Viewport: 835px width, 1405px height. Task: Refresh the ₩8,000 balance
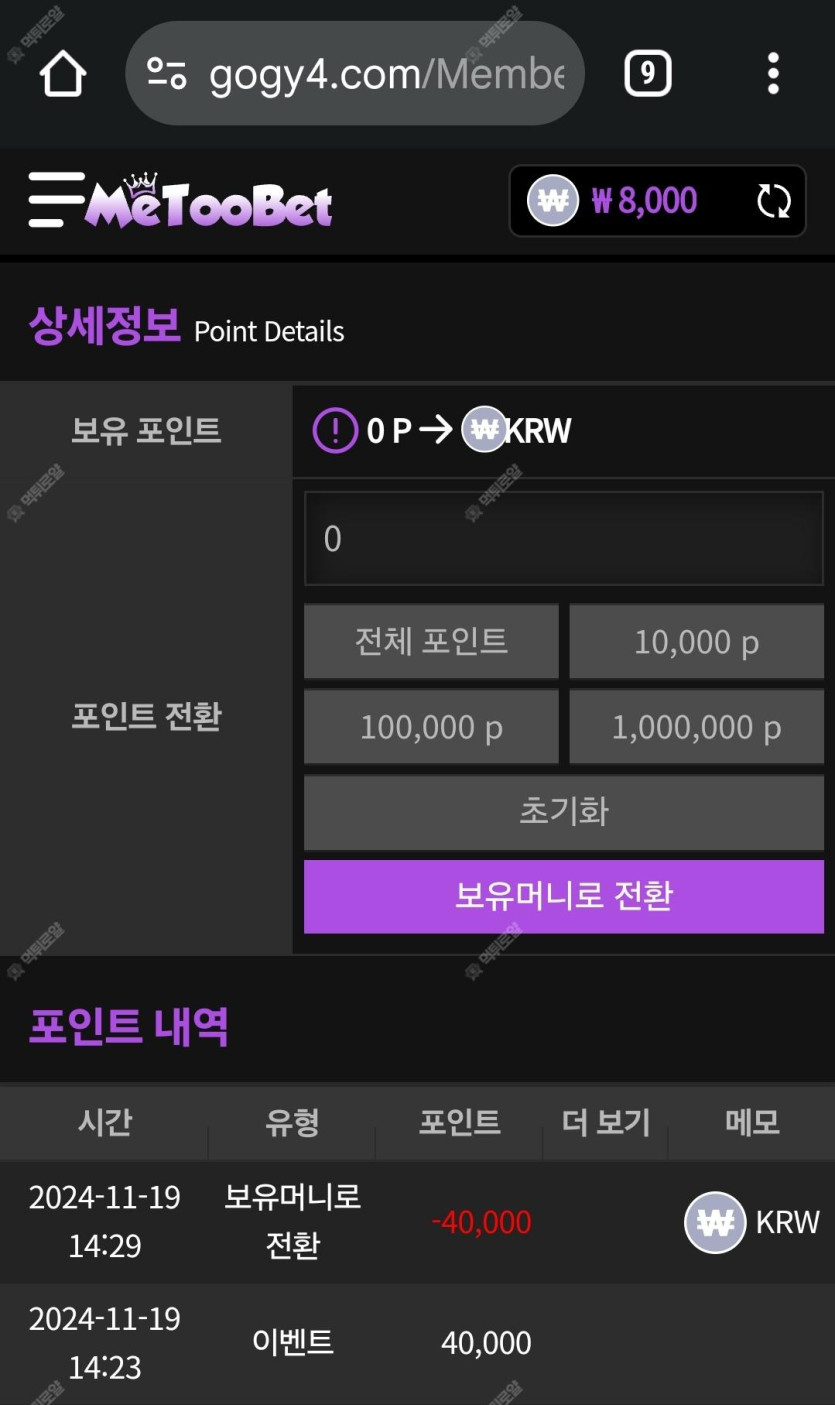773,201
